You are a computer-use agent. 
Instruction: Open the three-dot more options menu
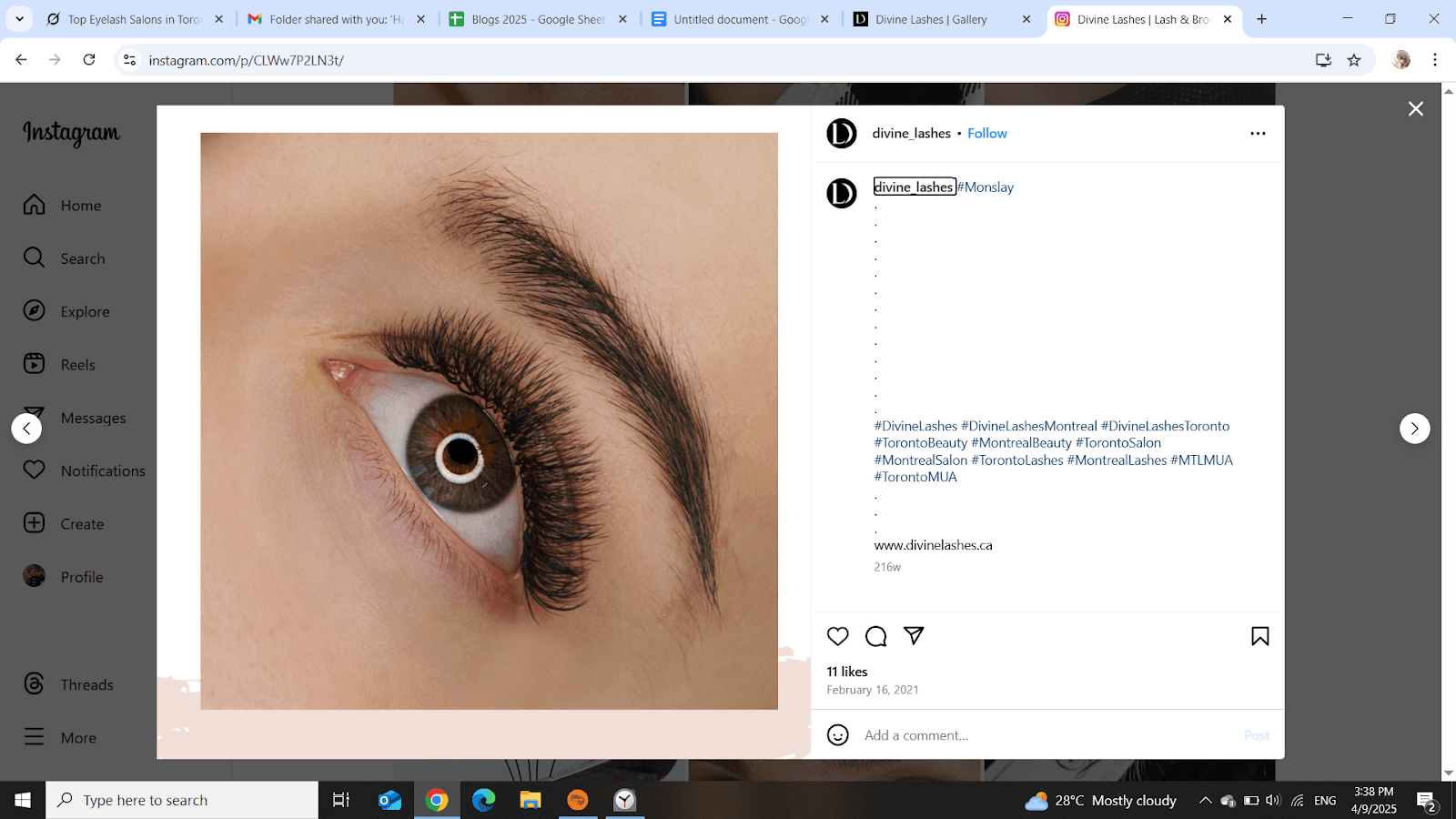1258,133
